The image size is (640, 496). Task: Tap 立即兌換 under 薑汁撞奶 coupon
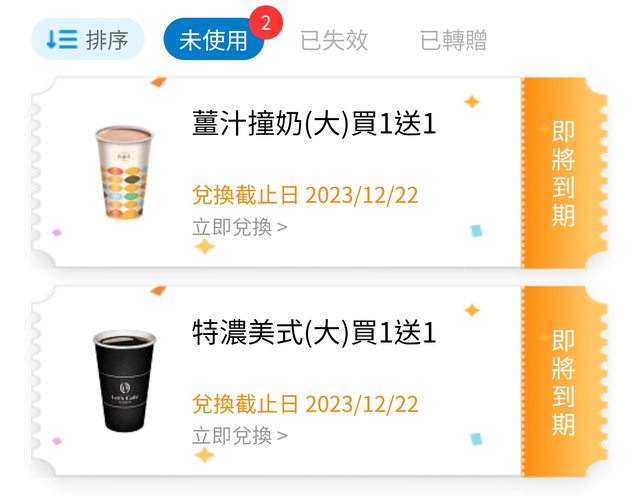(240, 227)
